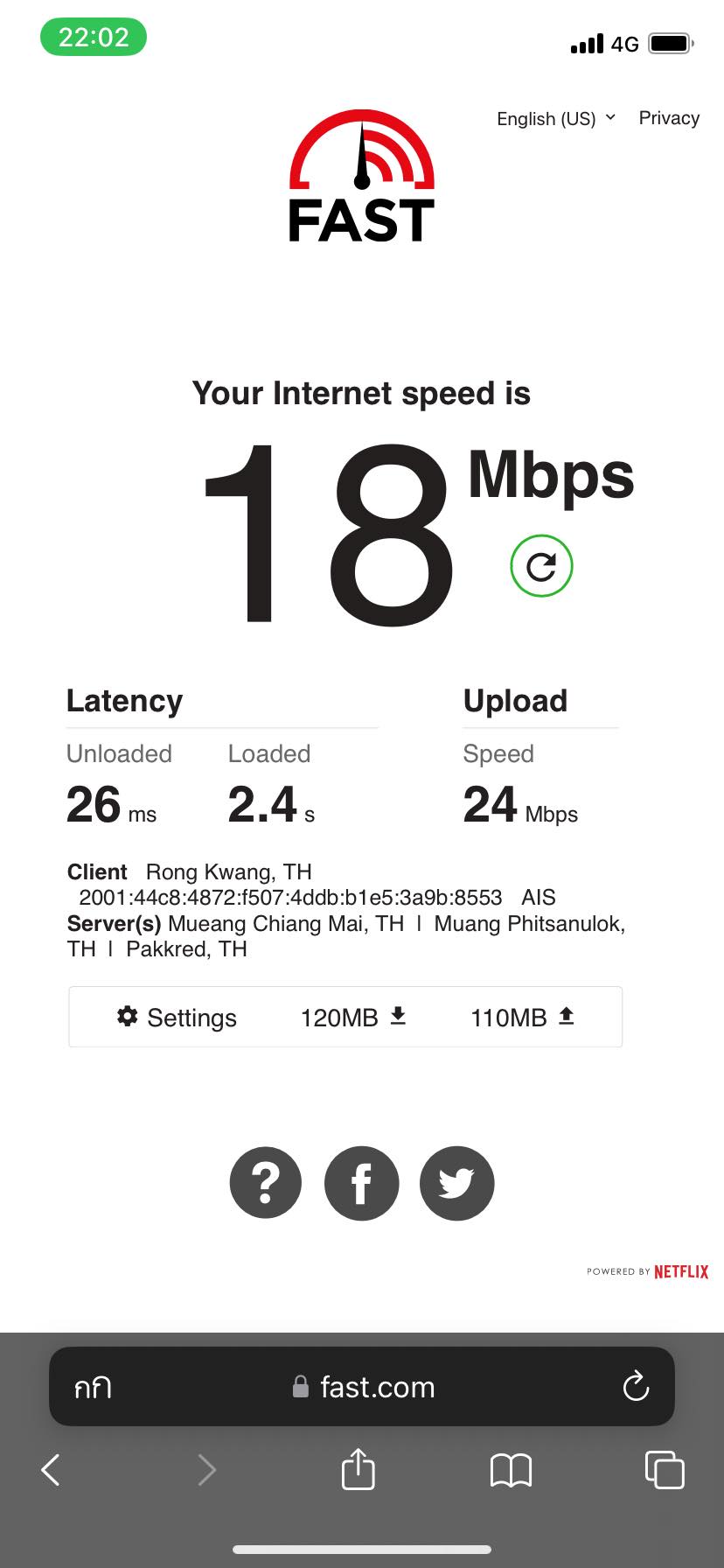724x1568 pixels.
Task: Share the result on Twitter
Action: pyautogui.click(x=456, y=1183)
